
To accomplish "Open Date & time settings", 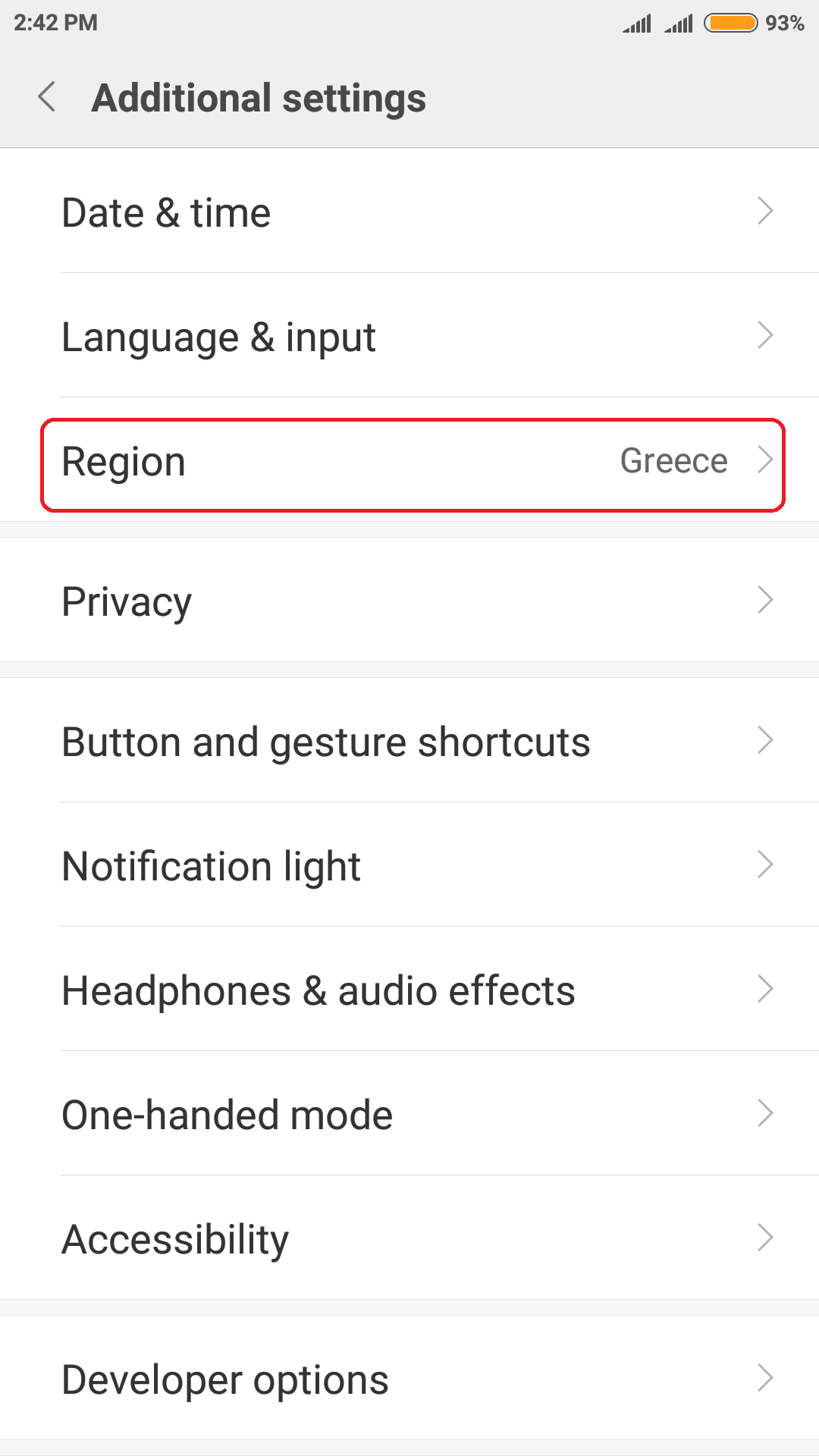I will coord(409,212).
